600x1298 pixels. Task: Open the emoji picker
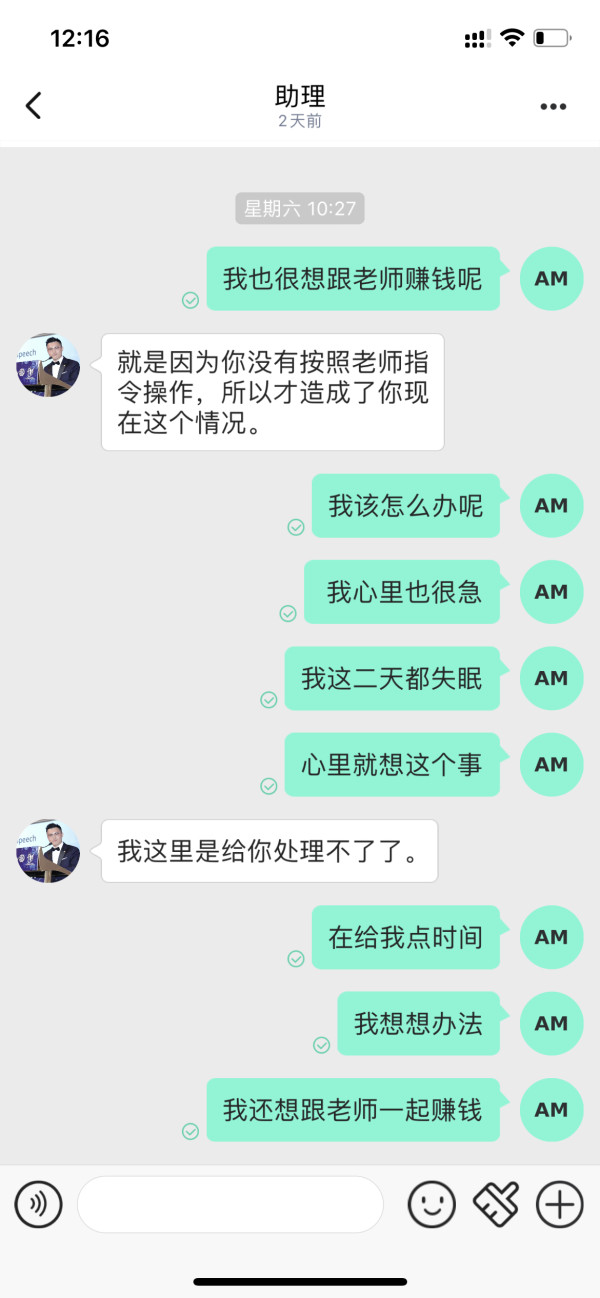432,1204
